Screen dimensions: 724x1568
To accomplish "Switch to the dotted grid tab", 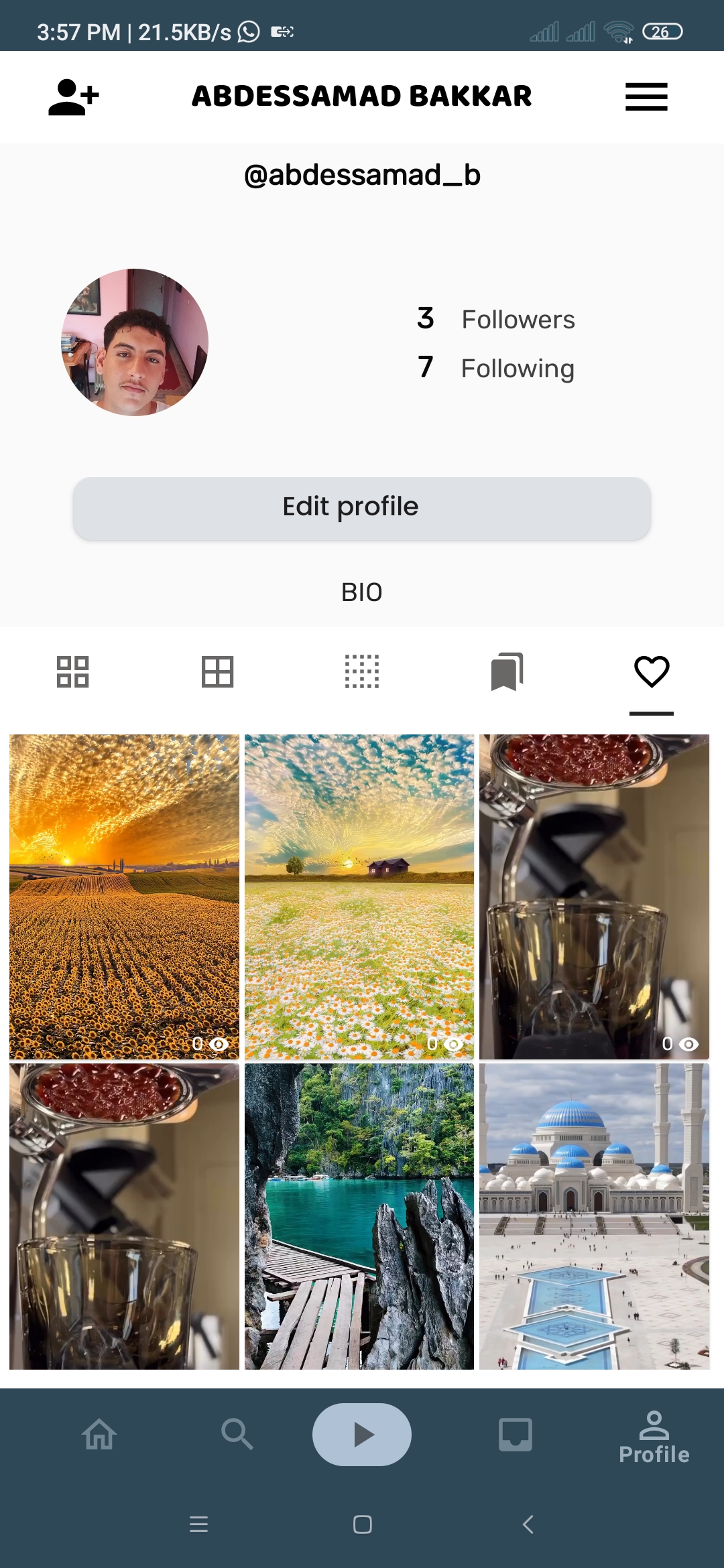I will tap(362, 671).
